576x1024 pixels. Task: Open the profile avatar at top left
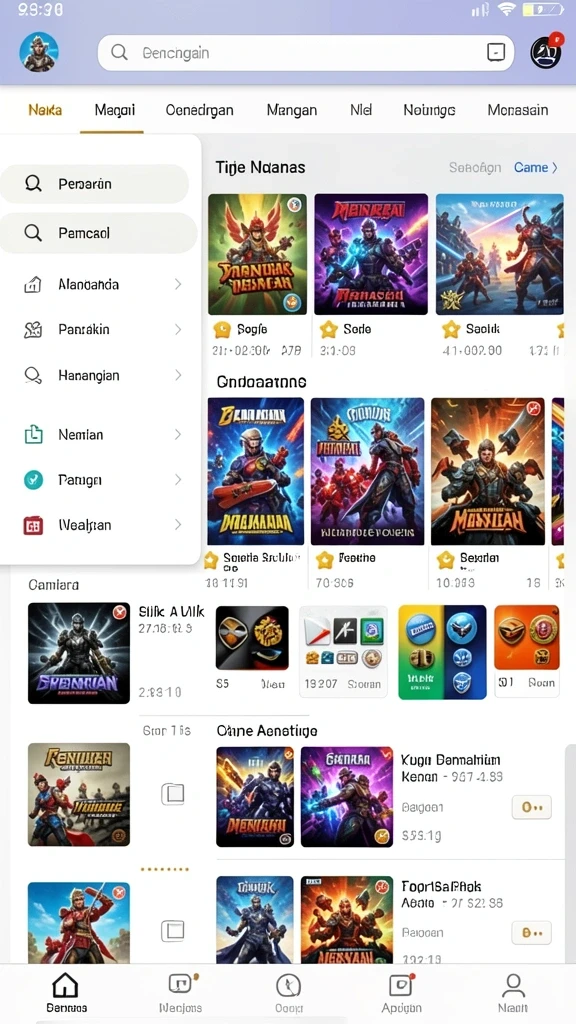coord(39,52)
